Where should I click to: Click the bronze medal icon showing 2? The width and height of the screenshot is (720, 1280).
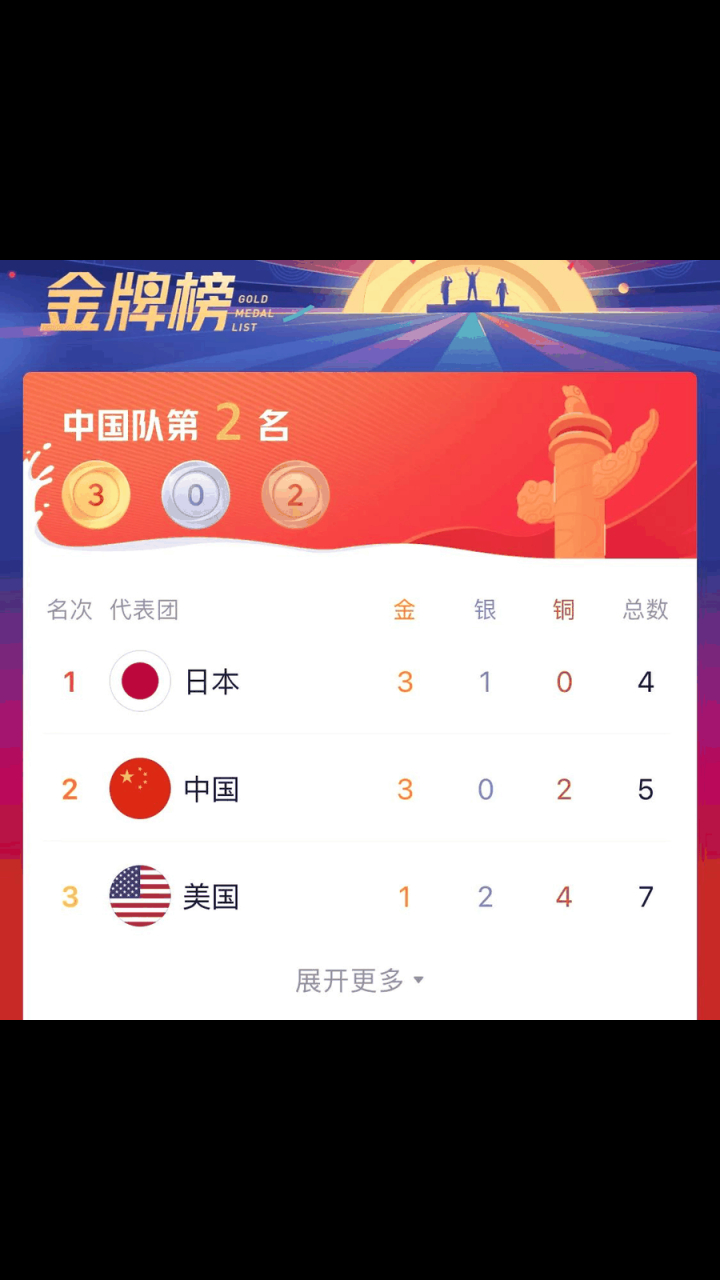click(x=294, y=494)
